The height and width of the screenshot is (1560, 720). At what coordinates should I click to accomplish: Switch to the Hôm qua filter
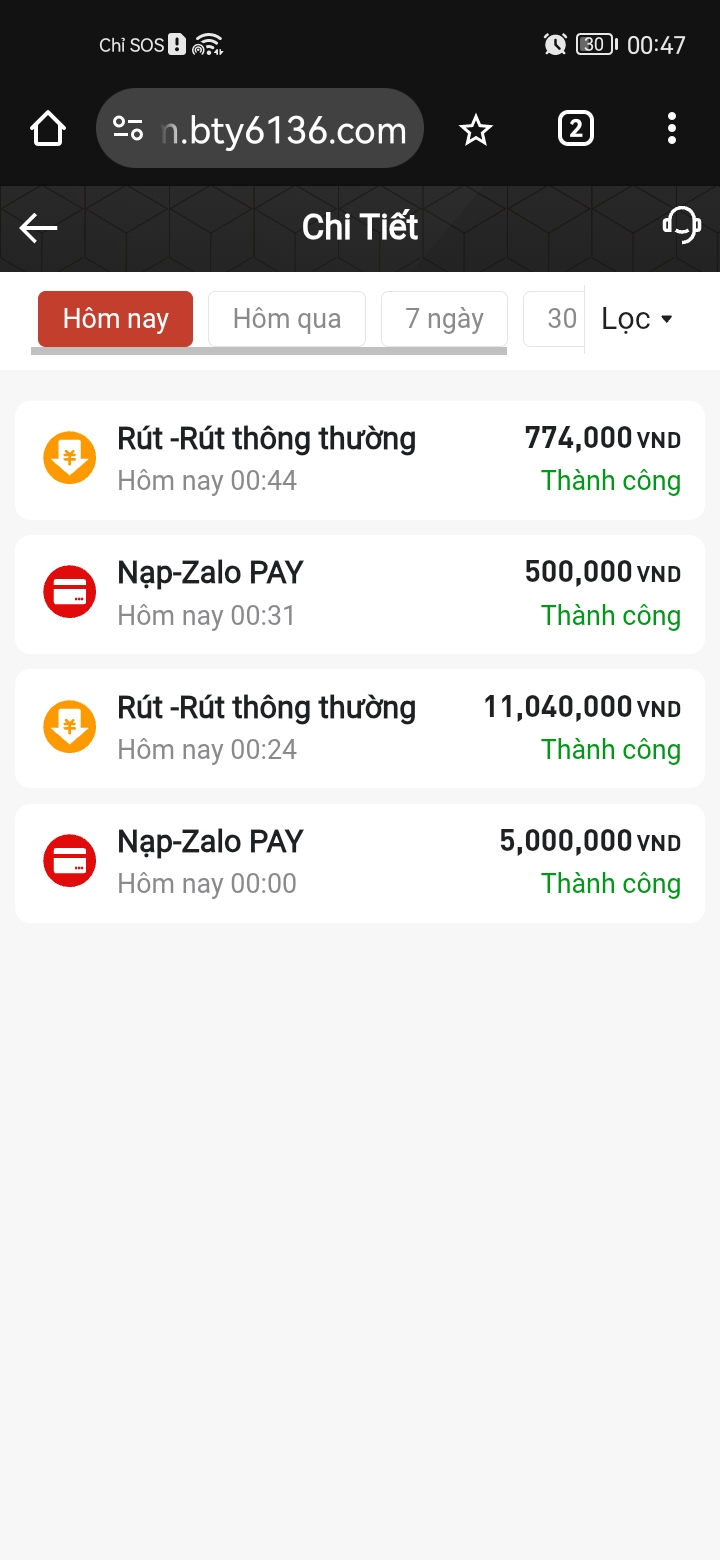tap(287, 319)
